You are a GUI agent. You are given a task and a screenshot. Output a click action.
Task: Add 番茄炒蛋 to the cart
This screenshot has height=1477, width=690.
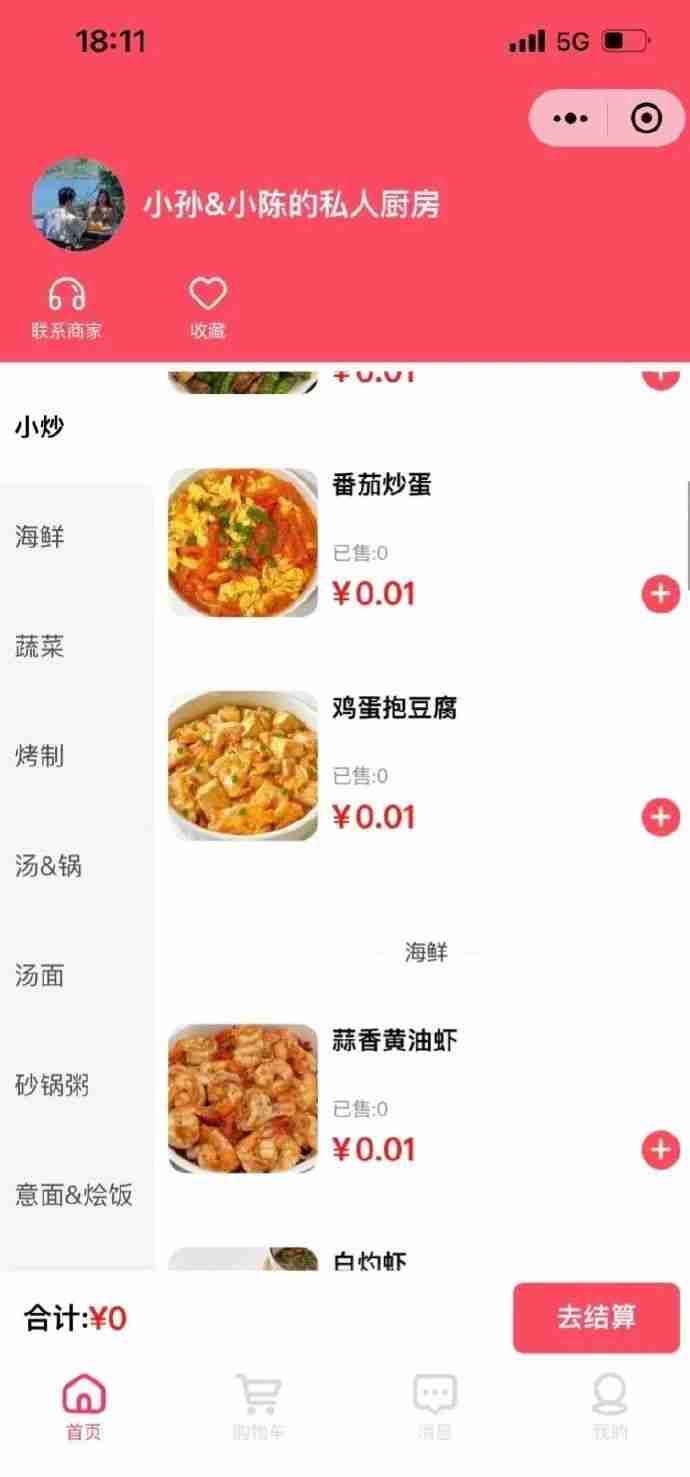coord(660,594)
